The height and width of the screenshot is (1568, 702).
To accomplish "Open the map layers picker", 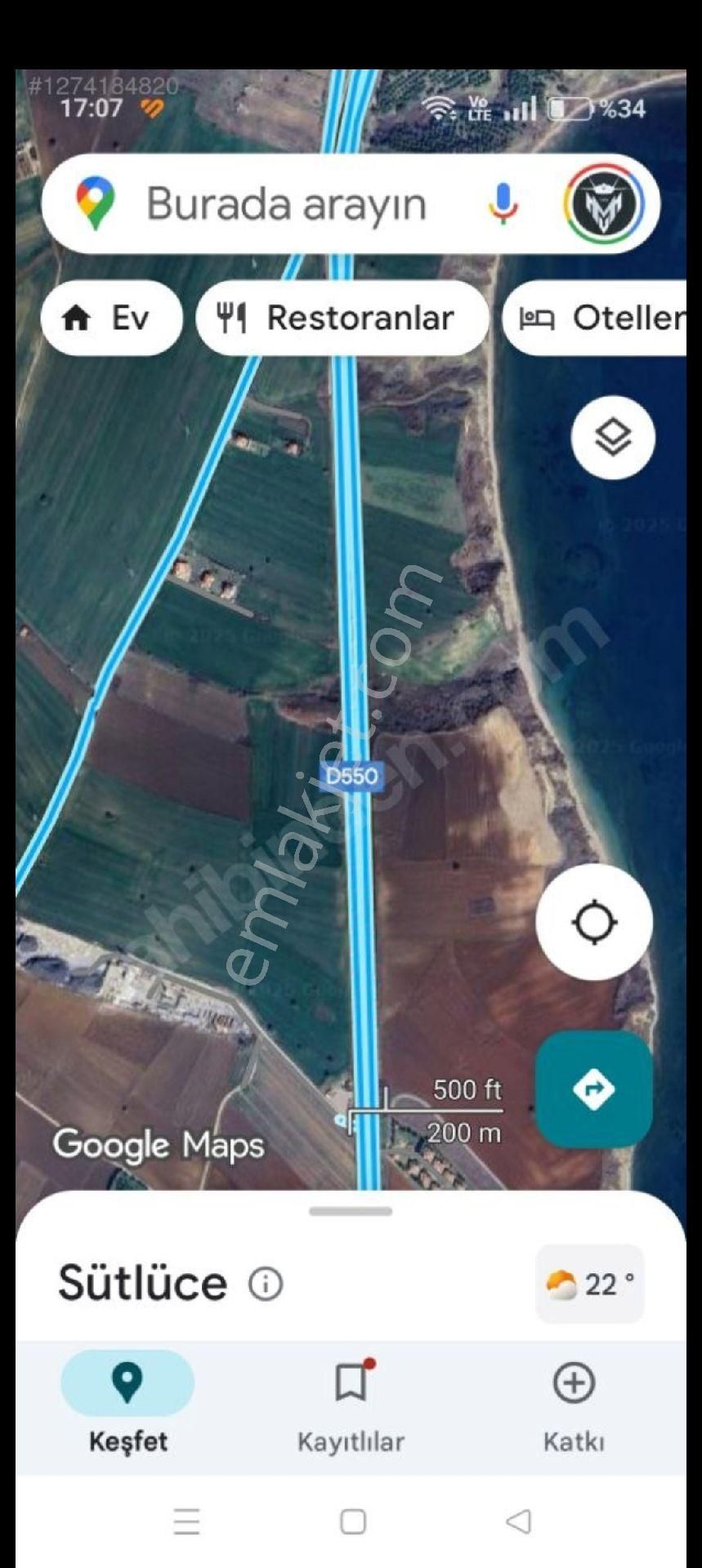I will (x=612, y=439).
